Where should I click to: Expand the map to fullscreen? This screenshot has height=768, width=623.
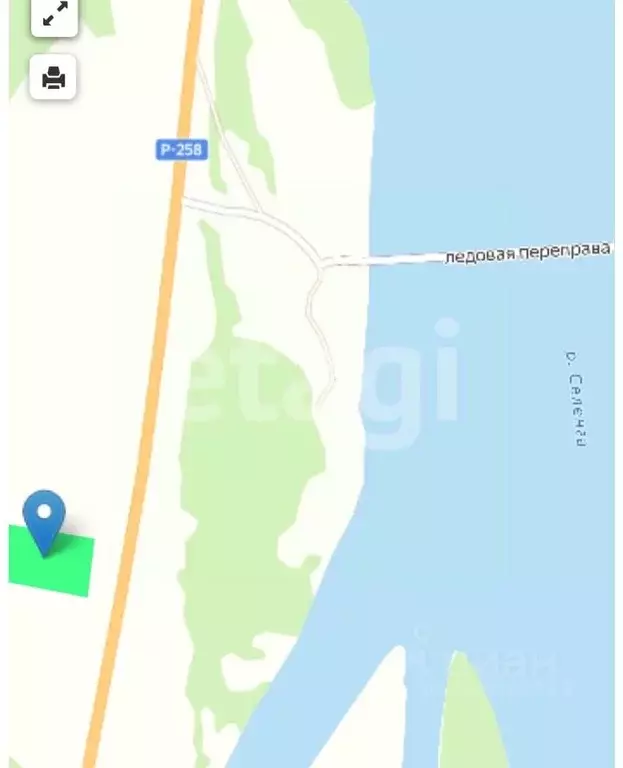pyautogui.click(x=54, y=14)
